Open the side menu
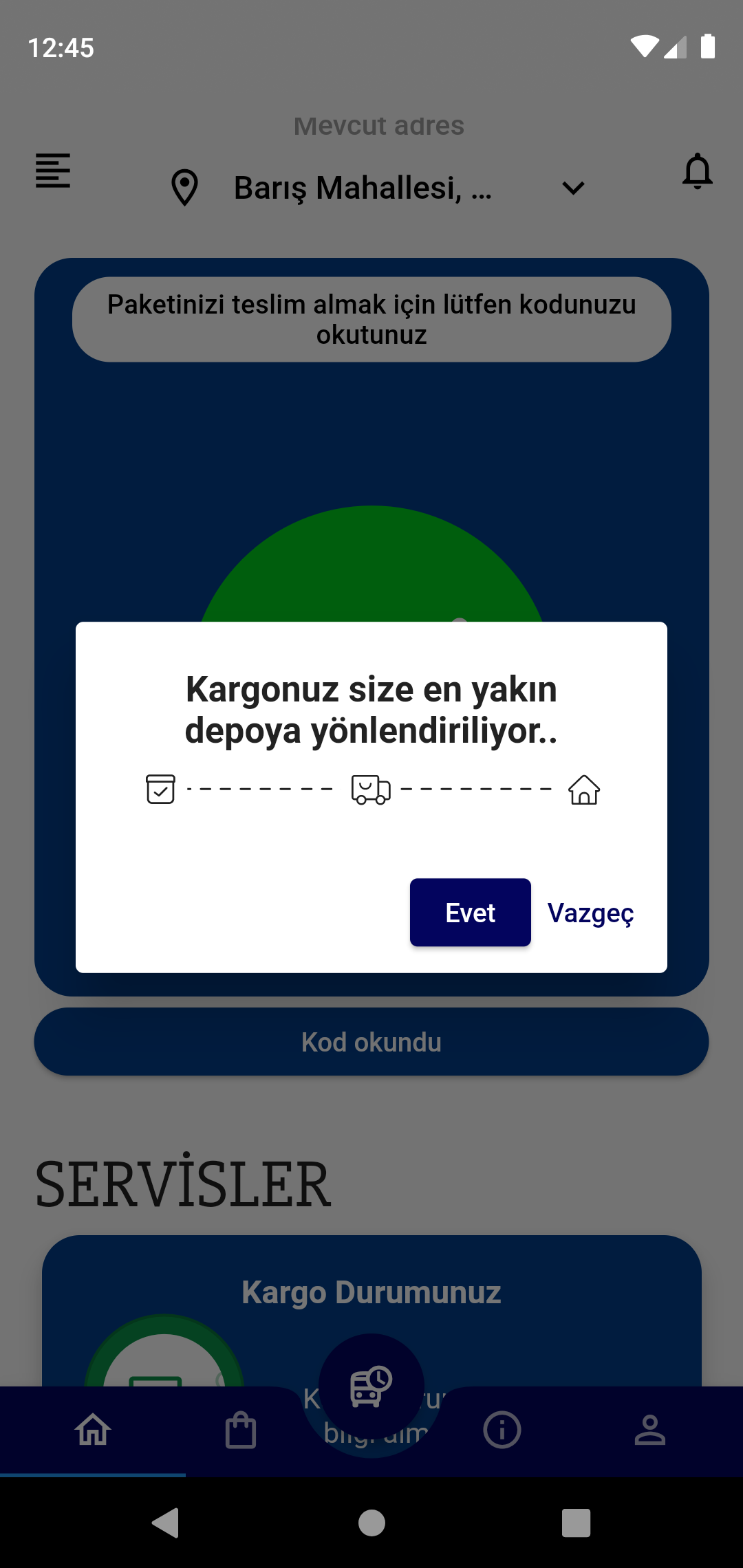Image resolution: width=743 pixels, height=1568 pixels. [x=53, y=171]
